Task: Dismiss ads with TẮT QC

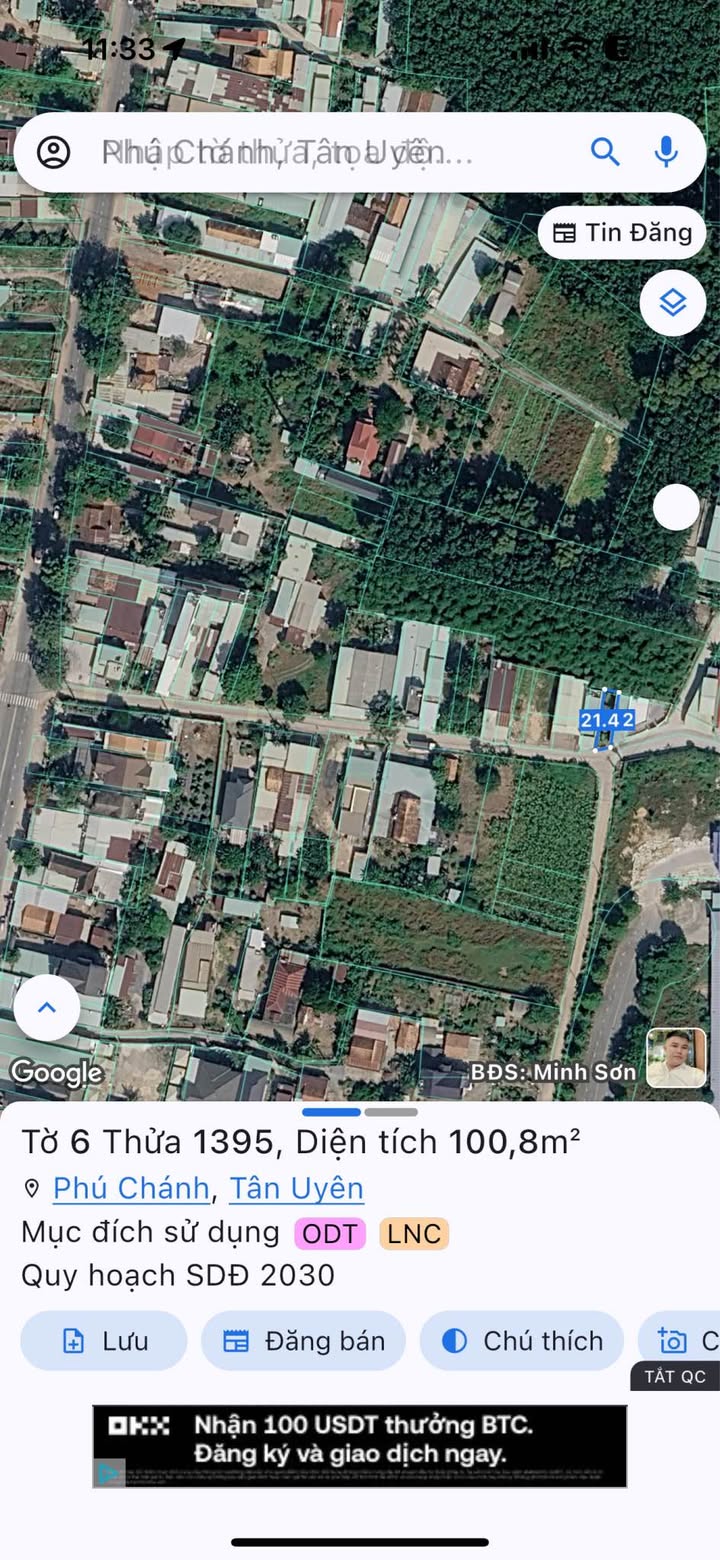Action: [x=675, y=1376]
